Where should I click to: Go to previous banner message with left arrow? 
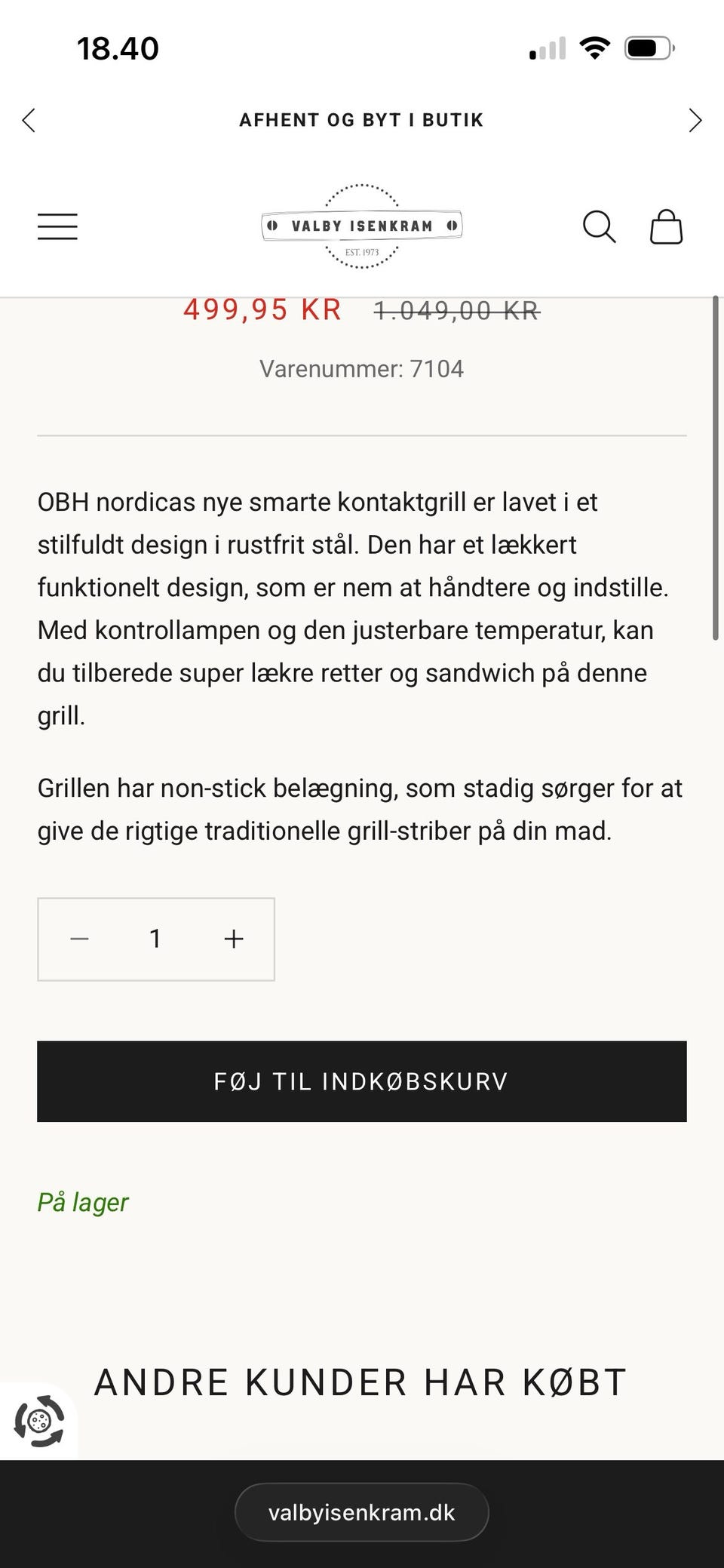[x=29, y=120]
